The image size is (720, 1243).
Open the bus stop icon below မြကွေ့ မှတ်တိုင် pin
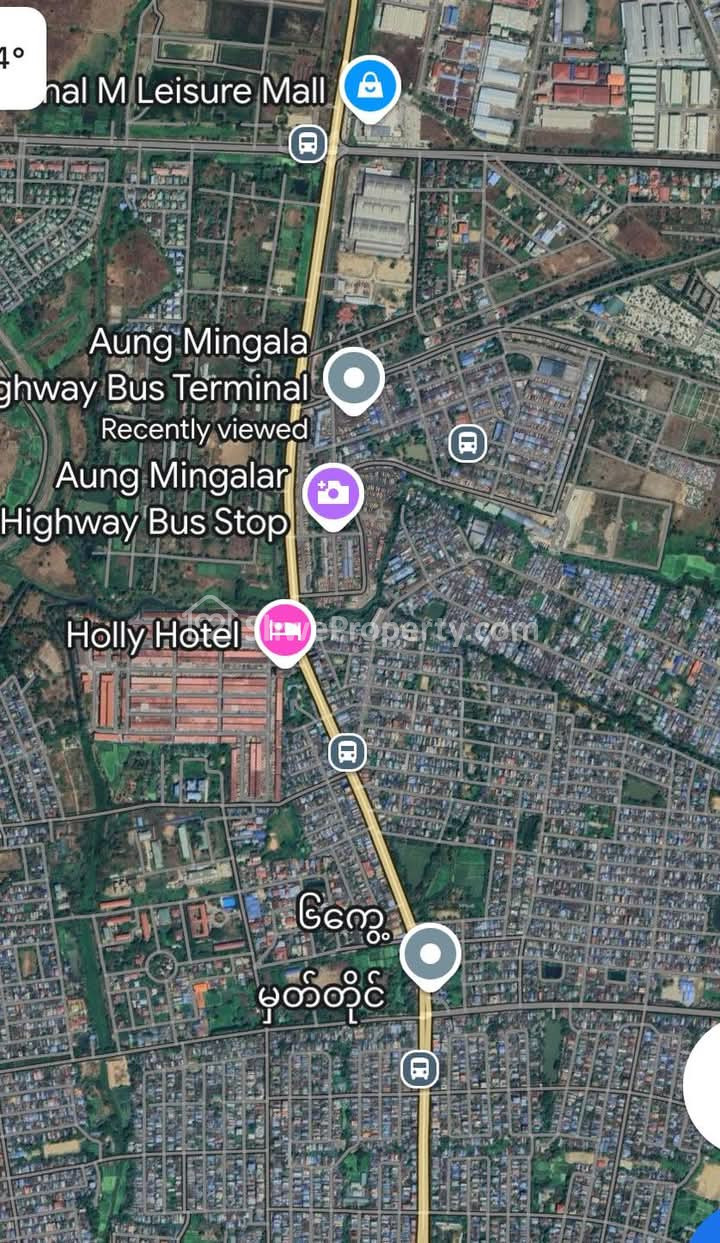420,1069
